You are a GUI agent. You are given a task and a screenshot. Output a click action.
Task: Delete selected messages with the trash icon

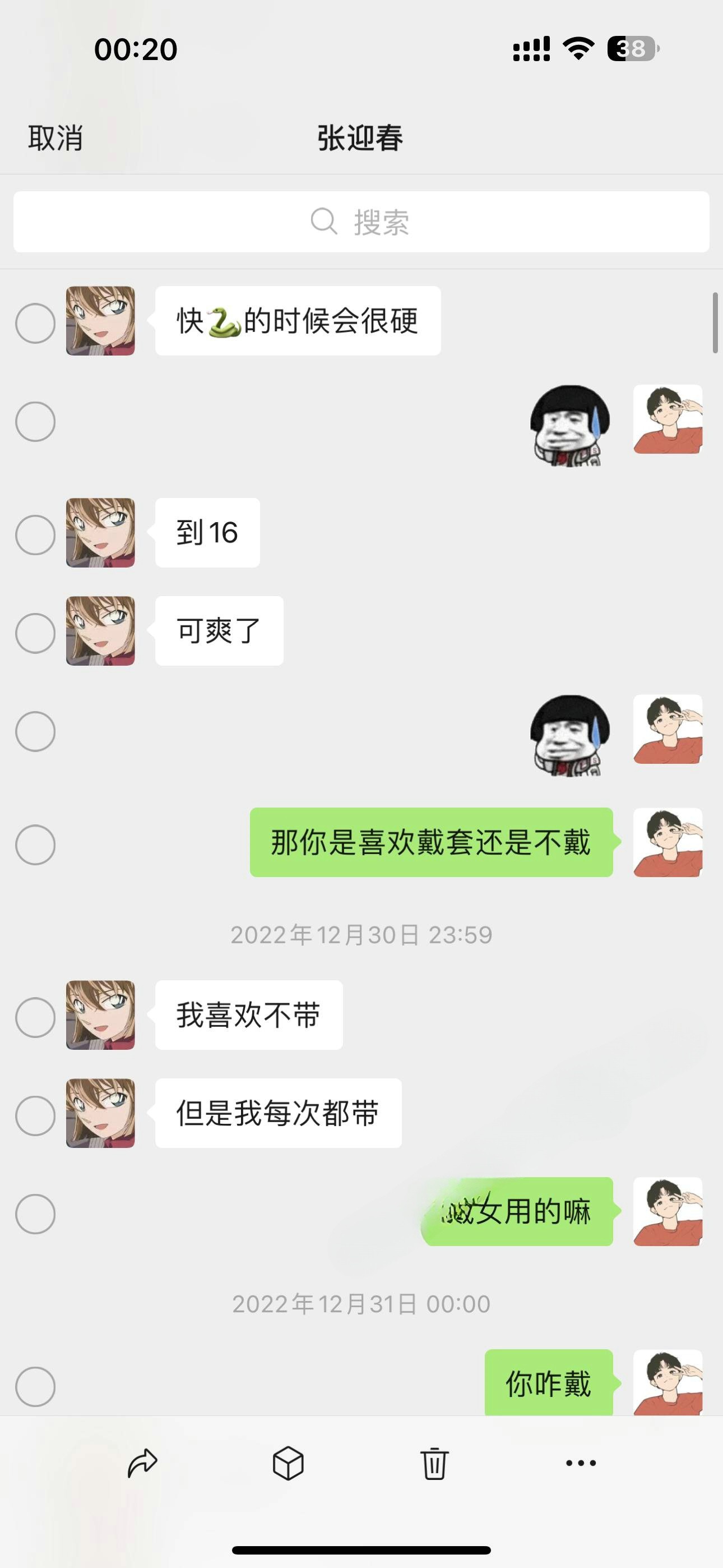click(434, 1463)
